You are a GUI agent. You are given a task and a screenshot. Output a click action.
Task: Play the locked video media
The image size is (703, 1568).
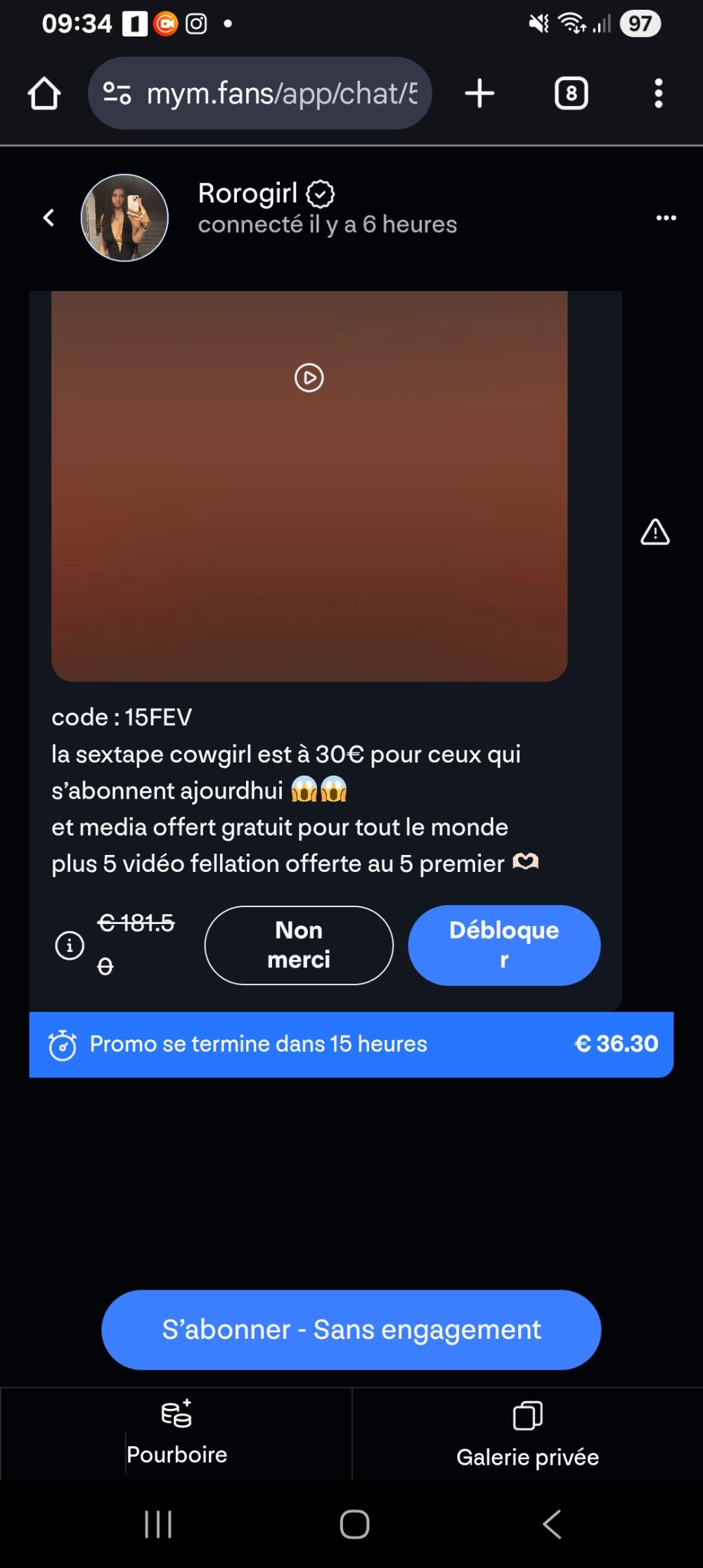point(309,378)
